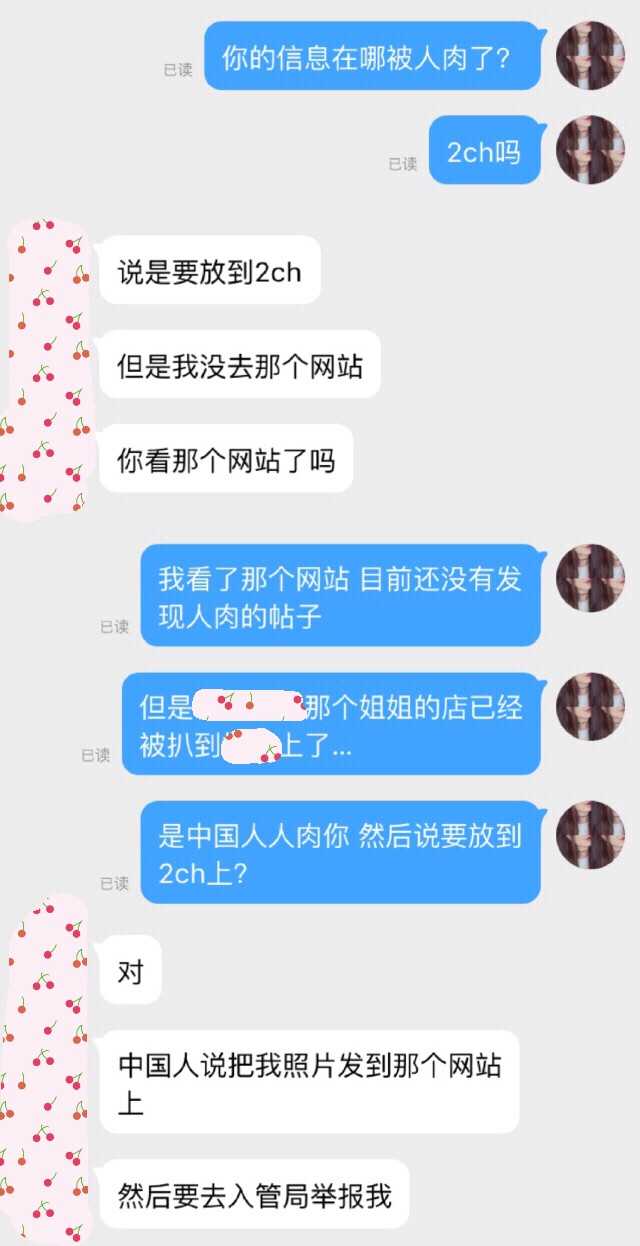The height and width of the screenshot is (1246, 640).
Task: Open profile picture beside "我看了那个网站" message
Action: [590, 578]
